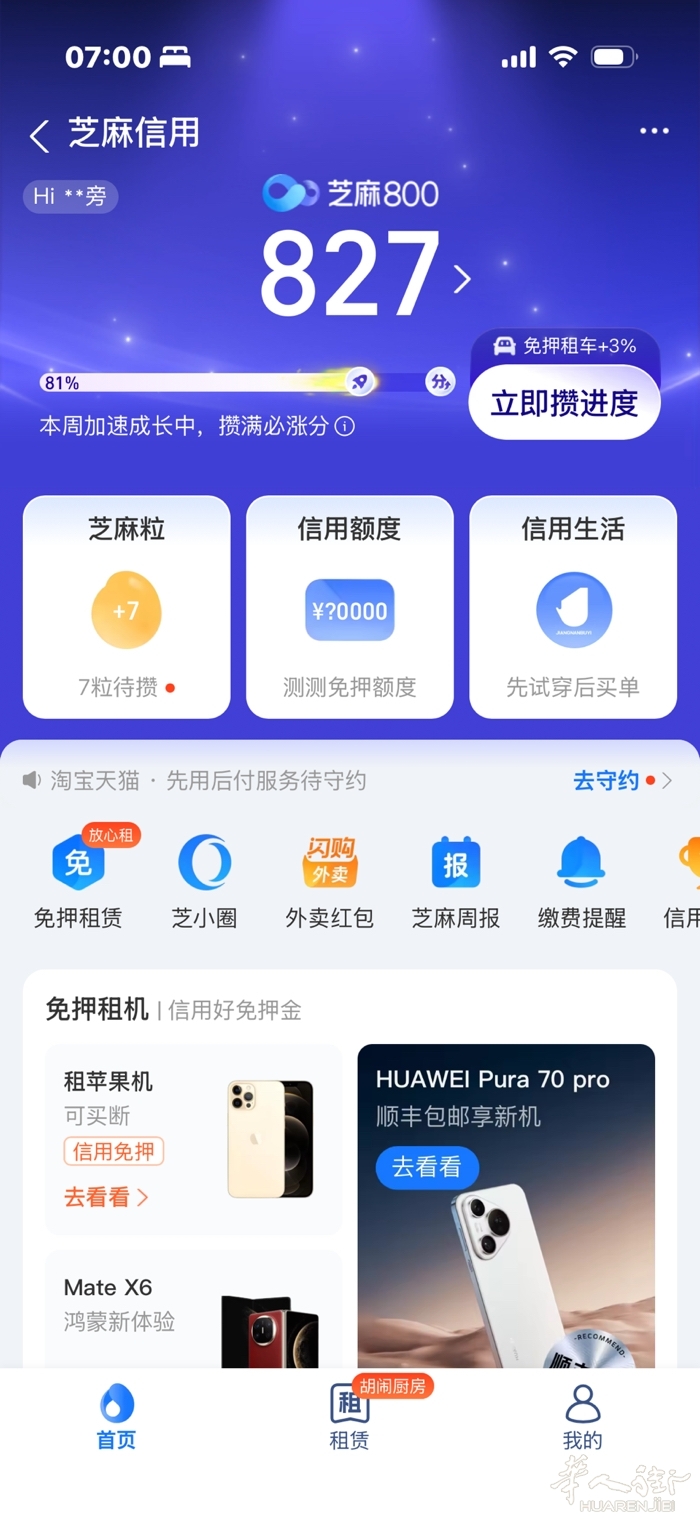Open the 信用生活 card
The height and width of the screenshot is (1521, 700).
tap(573, 607)
